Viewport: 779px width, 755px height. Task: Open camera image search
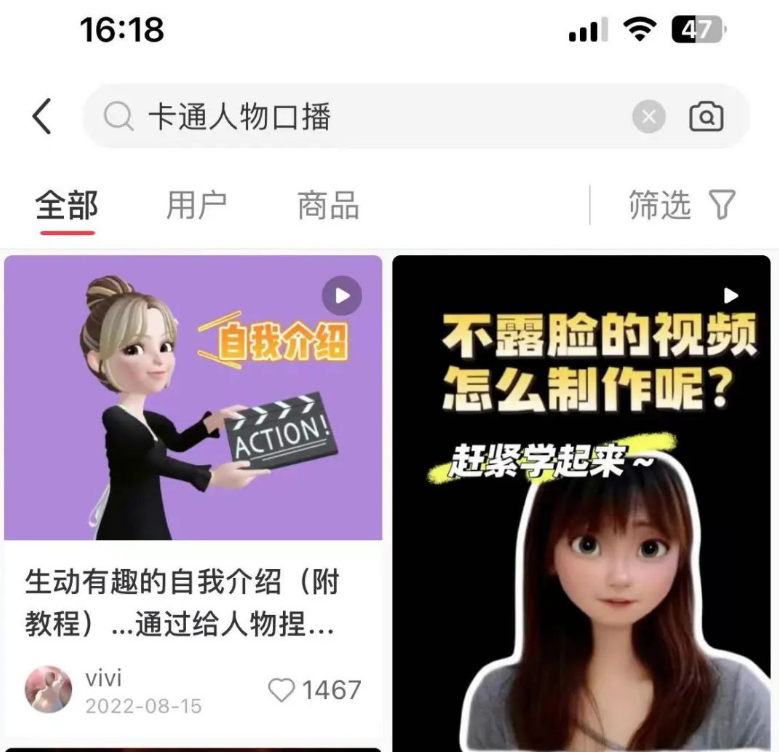coord(706,117)
